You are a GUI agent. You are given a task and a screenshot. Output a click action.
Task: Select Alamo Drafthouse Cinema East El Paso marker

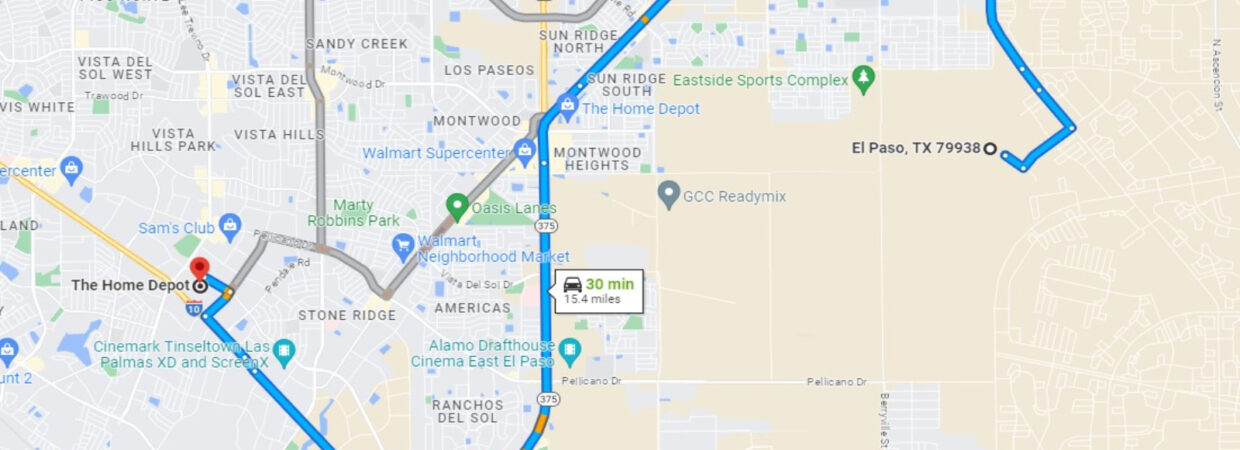coord(570,350)
